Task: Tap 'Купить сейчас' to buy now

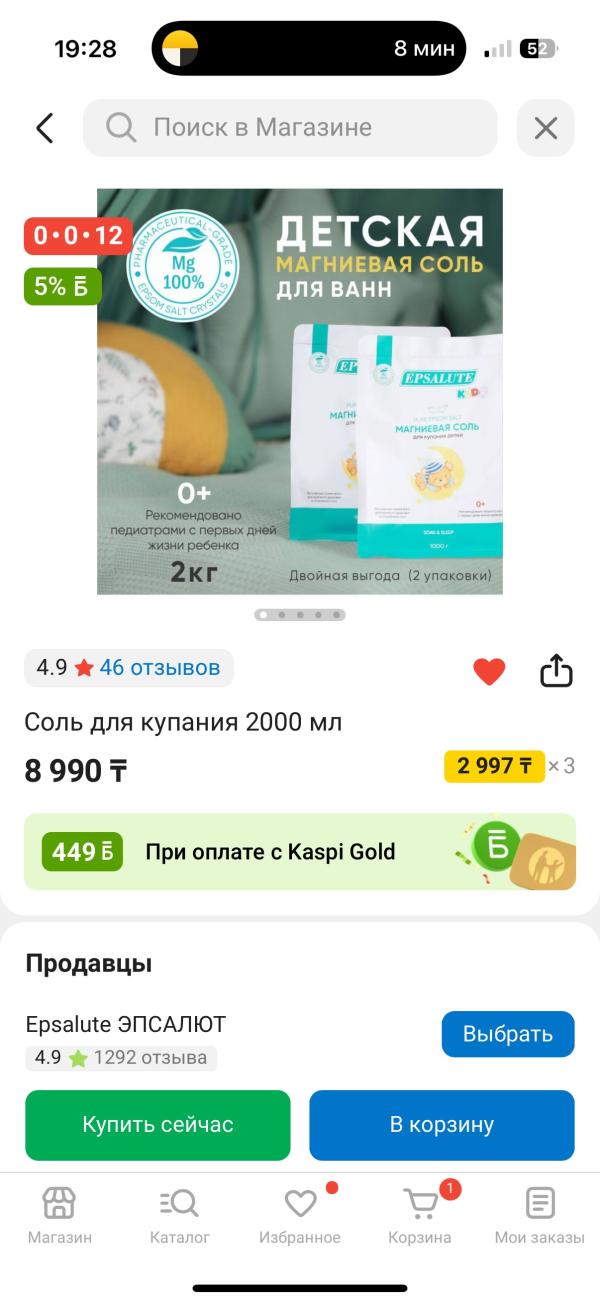Action: click(158, 1125)
